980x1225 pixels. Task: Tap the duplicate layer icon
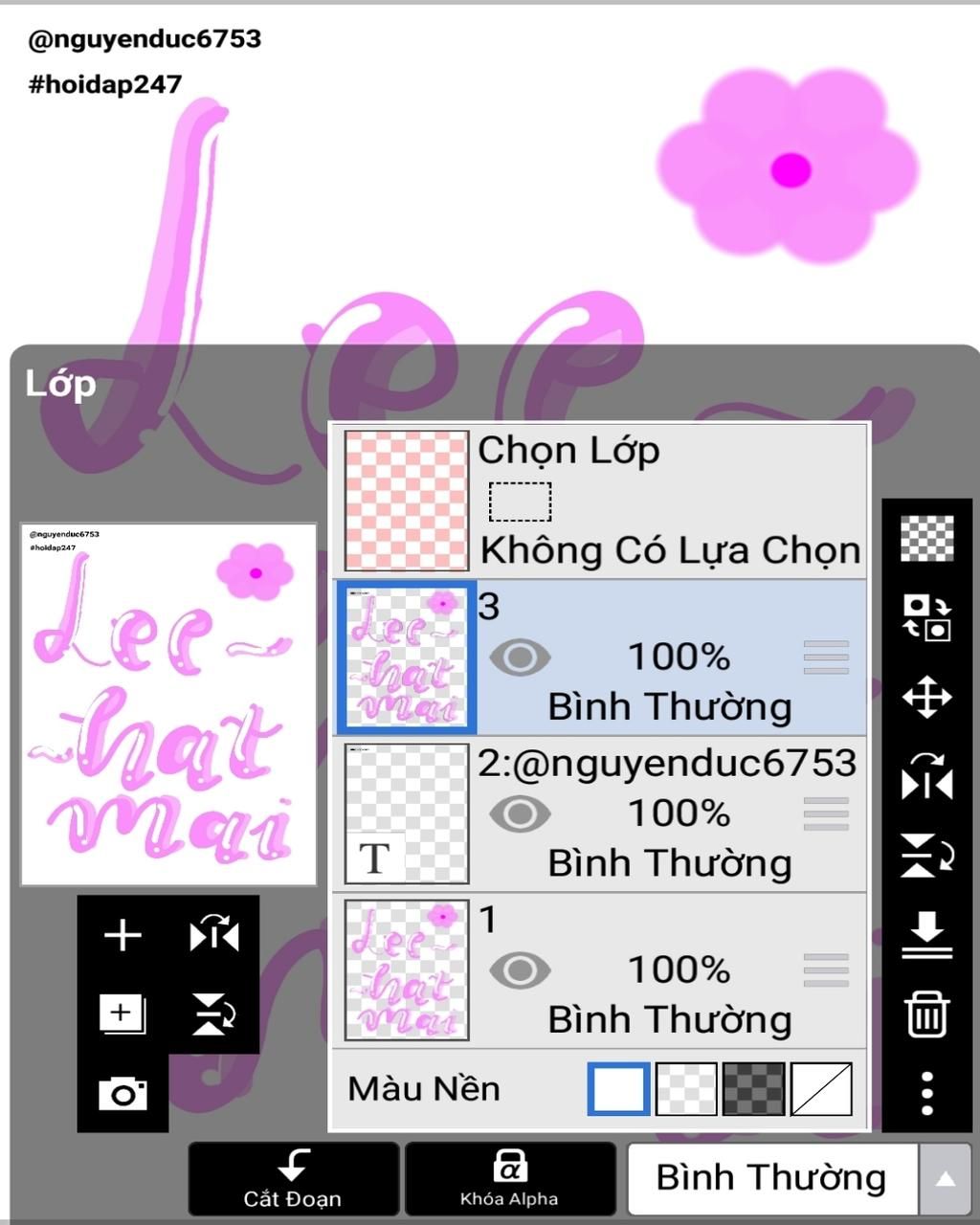click(x=122, y=1013)
